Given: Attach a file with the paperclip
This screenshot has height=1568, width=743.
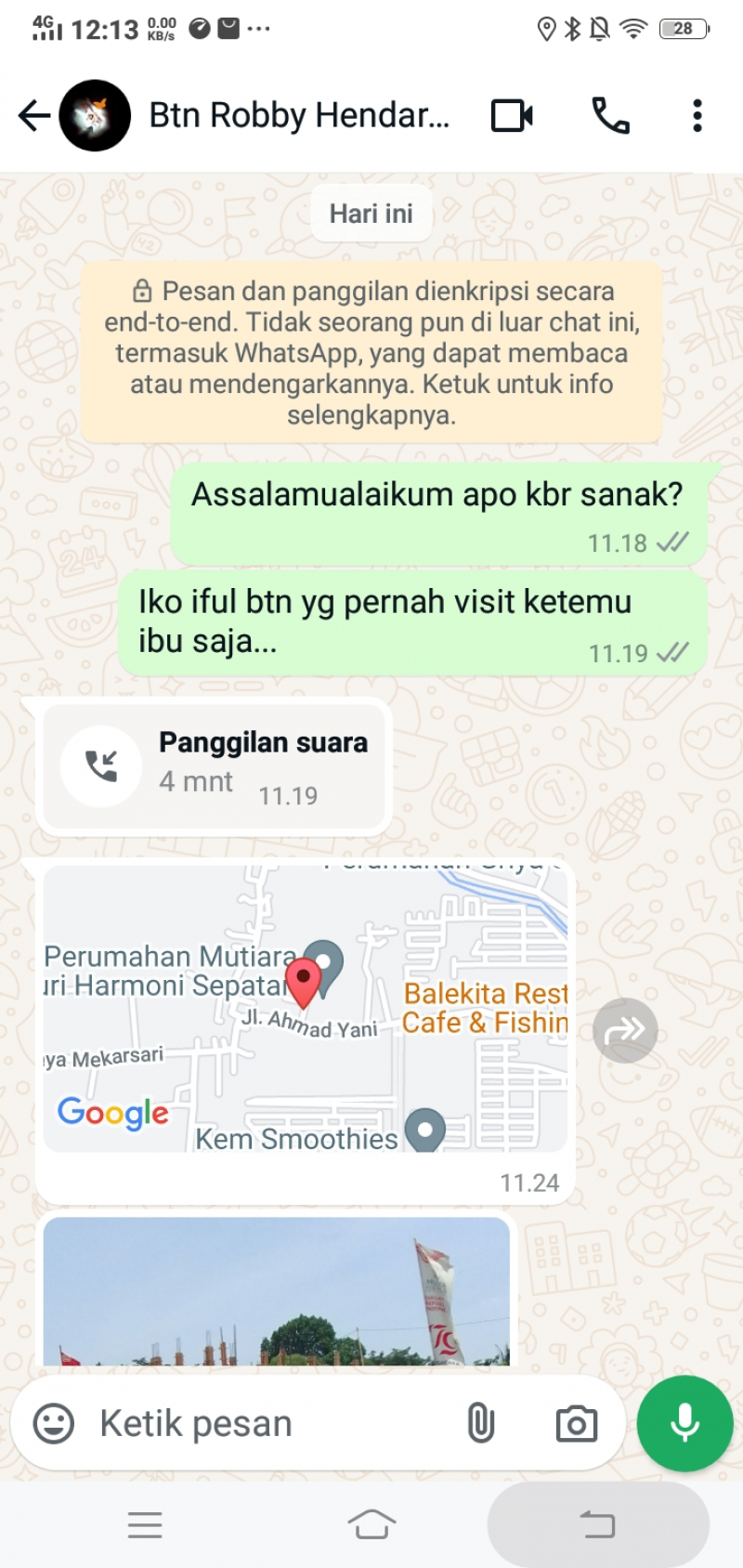Looking at the screenshot, I should pos(480,1423).
